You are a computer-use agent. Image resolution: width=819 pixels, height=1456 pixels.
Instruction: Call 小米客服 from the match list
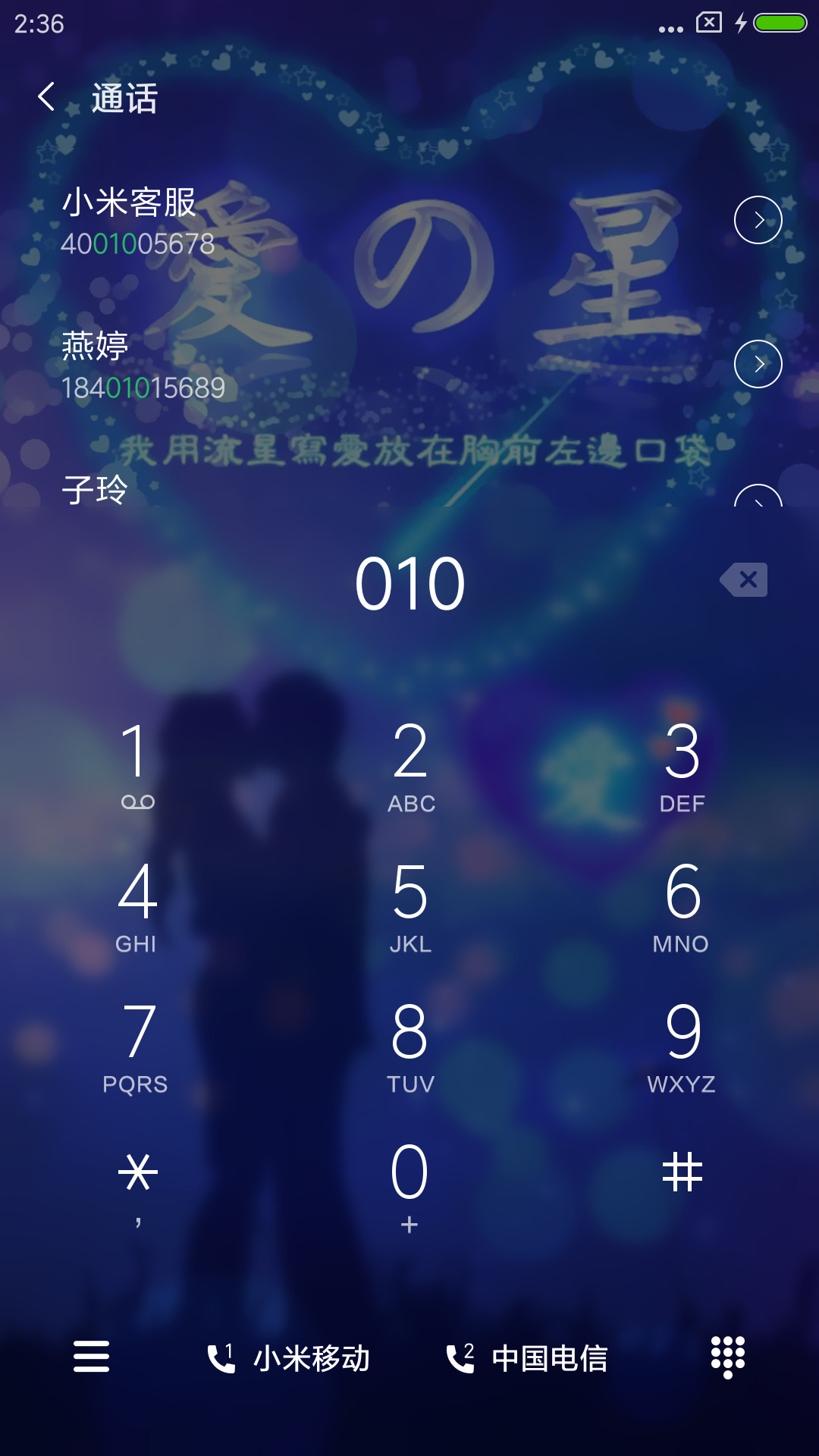click(364, 221)
